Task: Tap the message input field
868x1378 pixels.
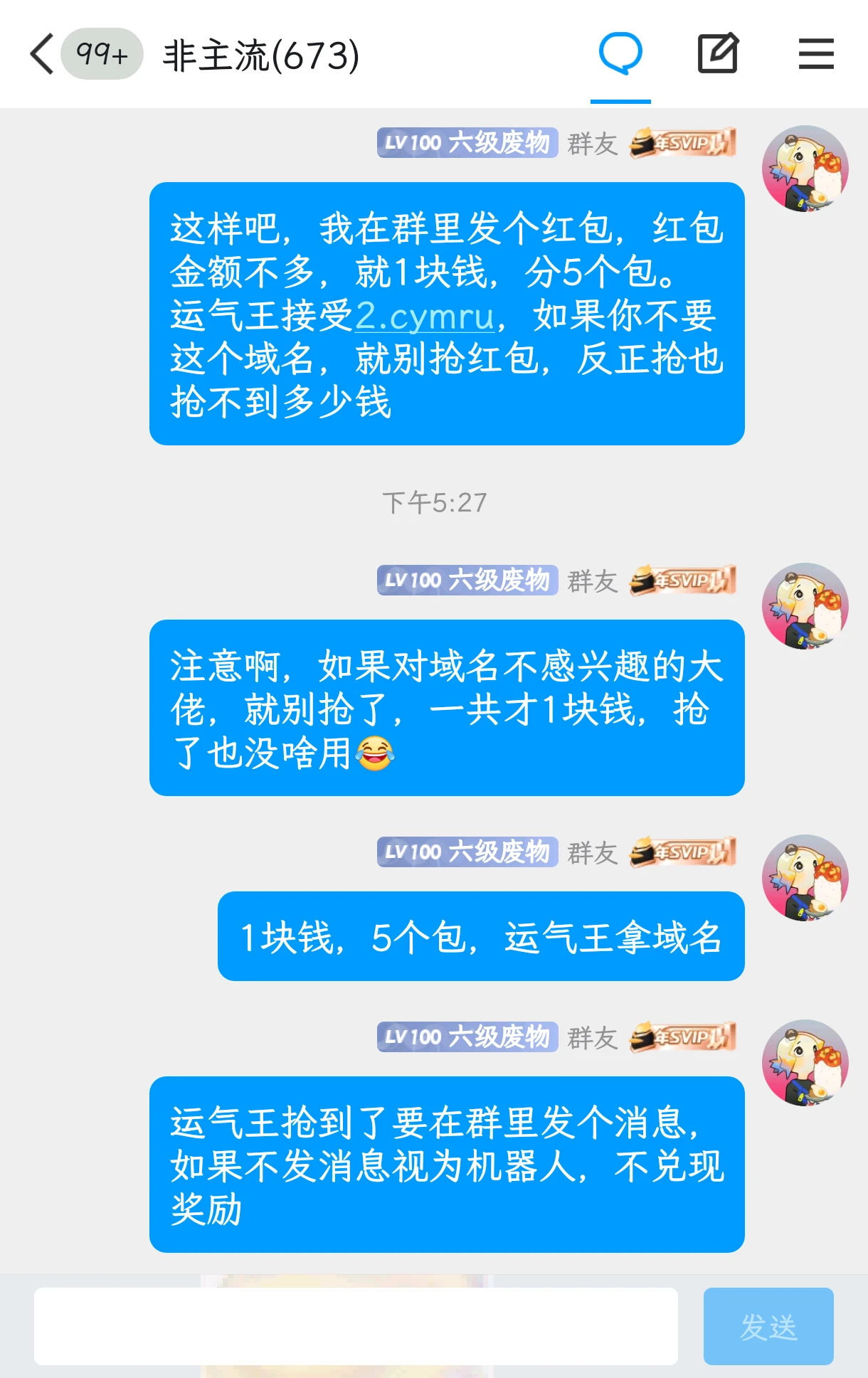Action: tap(356, 1326)
